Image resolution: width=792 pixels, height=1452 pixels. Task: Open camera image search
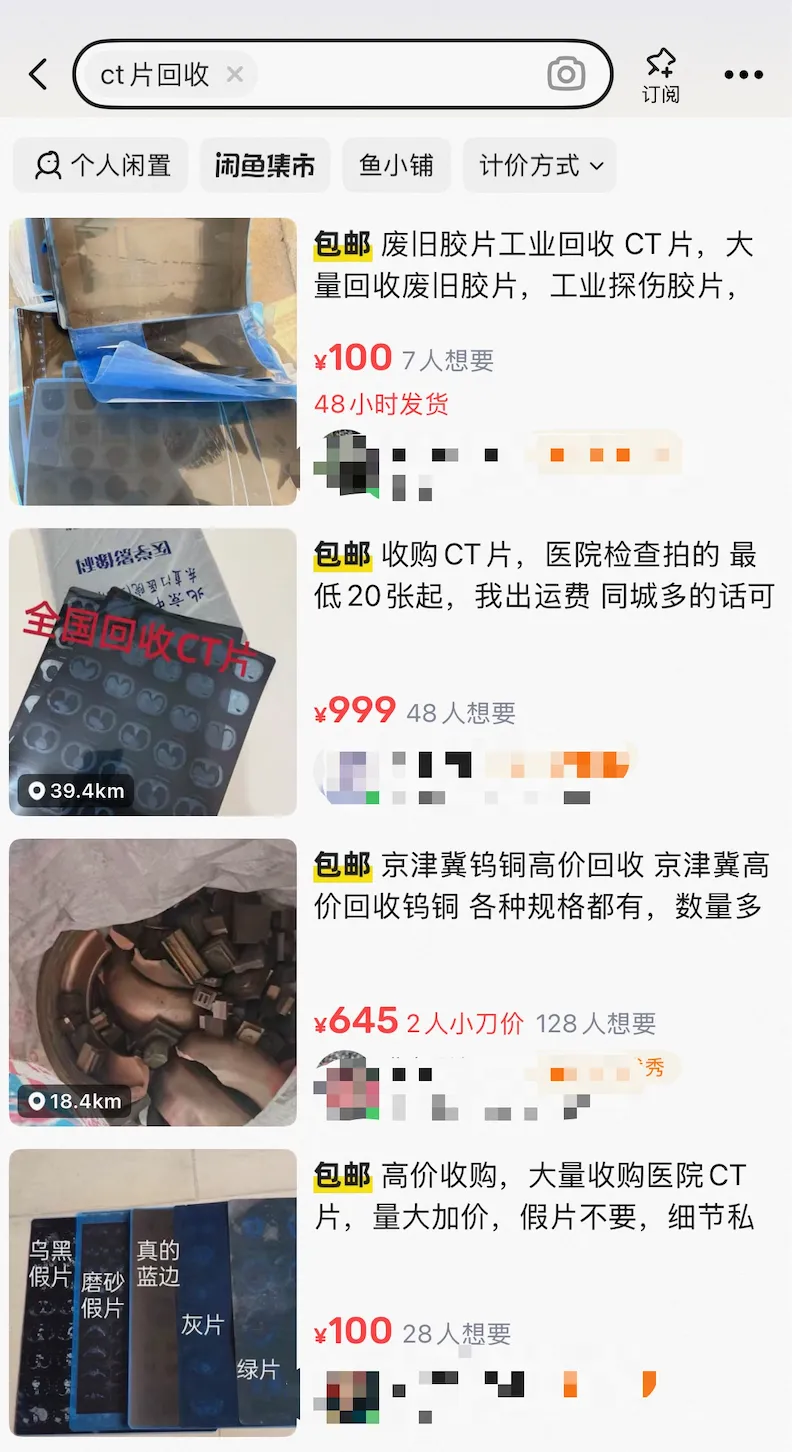[x=566, y=74]
